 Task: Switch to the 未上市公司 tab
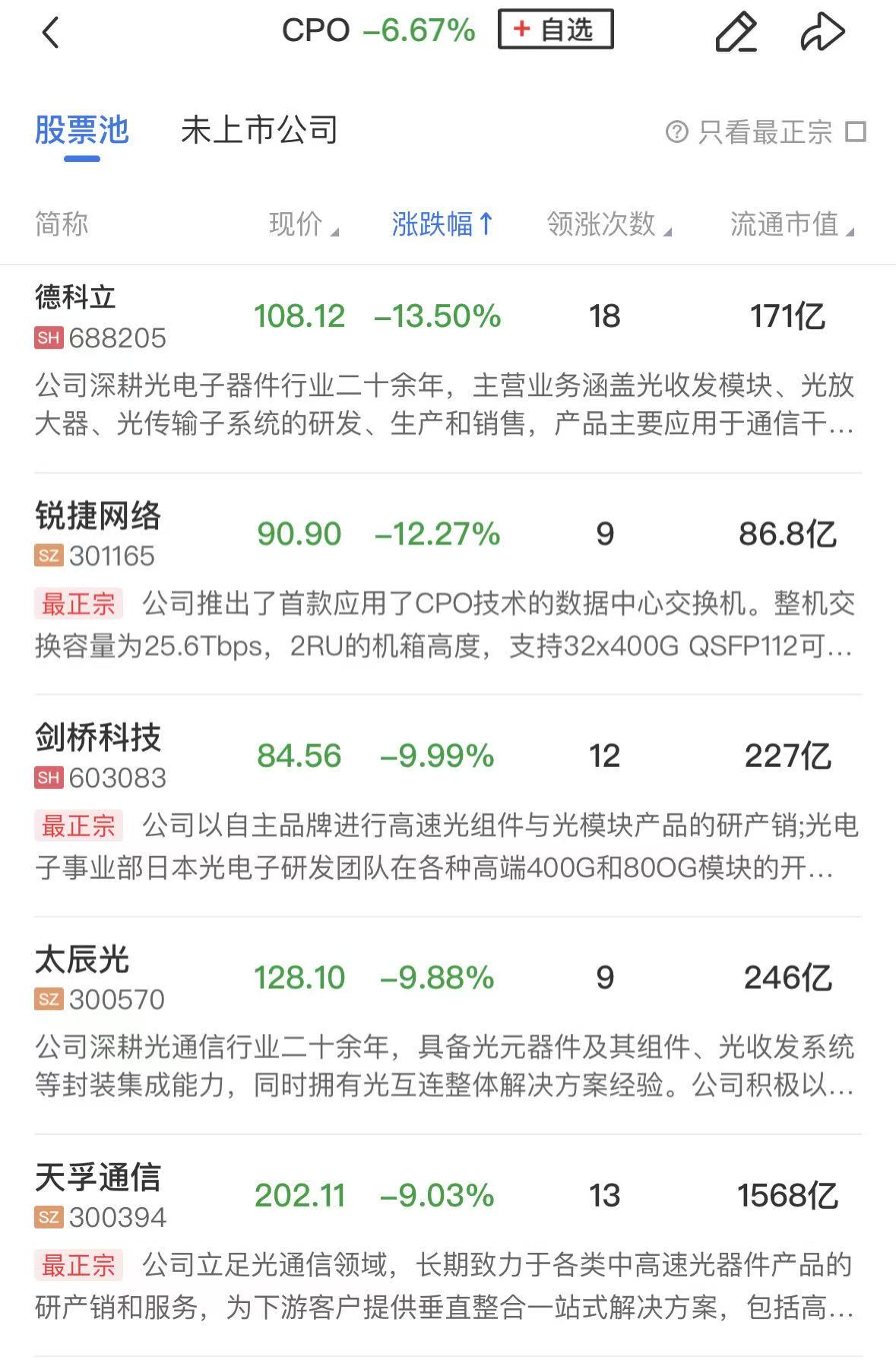point(259,131)
